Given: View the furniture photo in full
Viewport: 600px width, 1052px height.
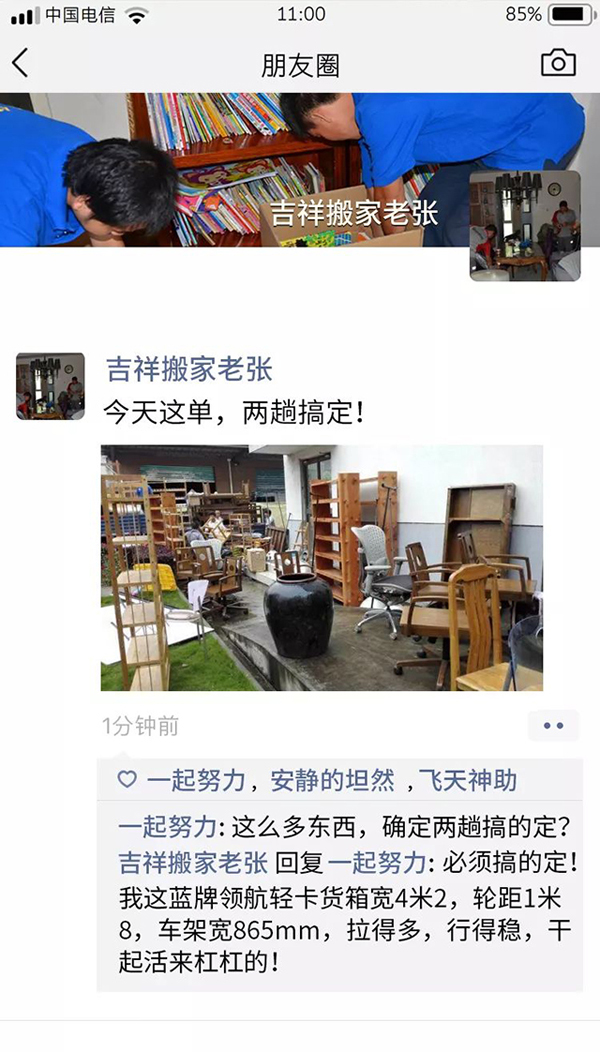Looking at the screenshot, I should 321,568.
